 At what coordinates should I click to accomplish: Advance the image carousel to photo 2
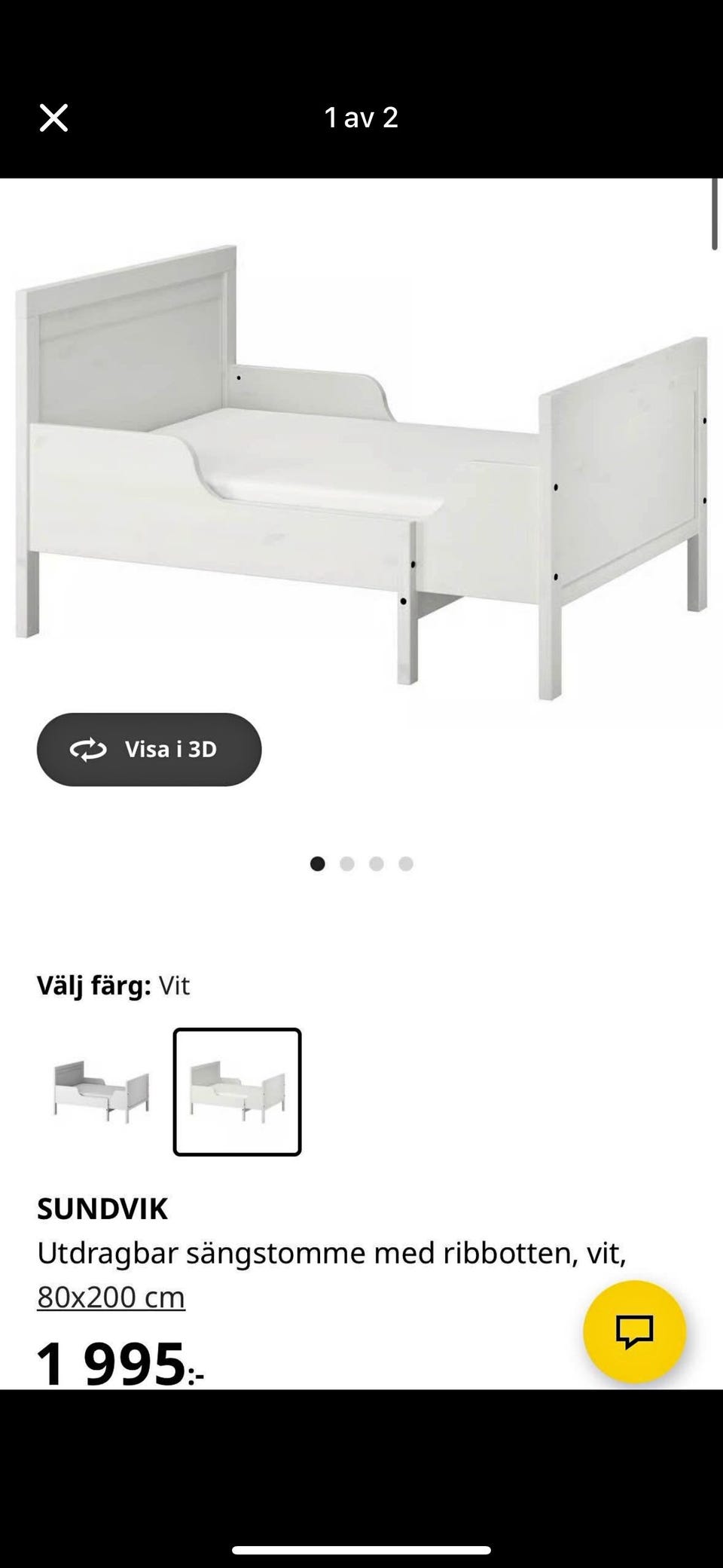[346, 863]
